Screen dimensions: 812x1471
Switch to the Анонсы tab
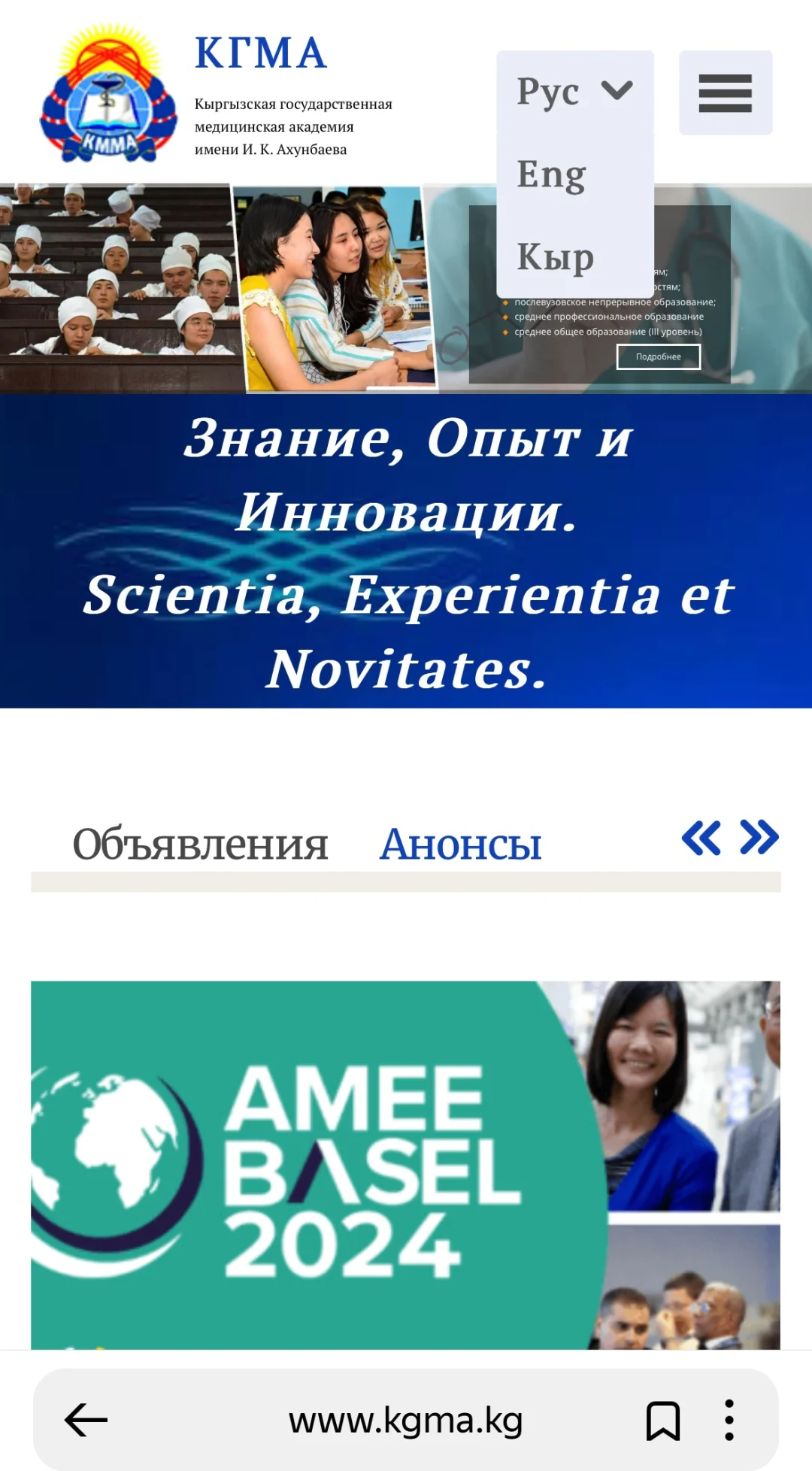(460, 844)
